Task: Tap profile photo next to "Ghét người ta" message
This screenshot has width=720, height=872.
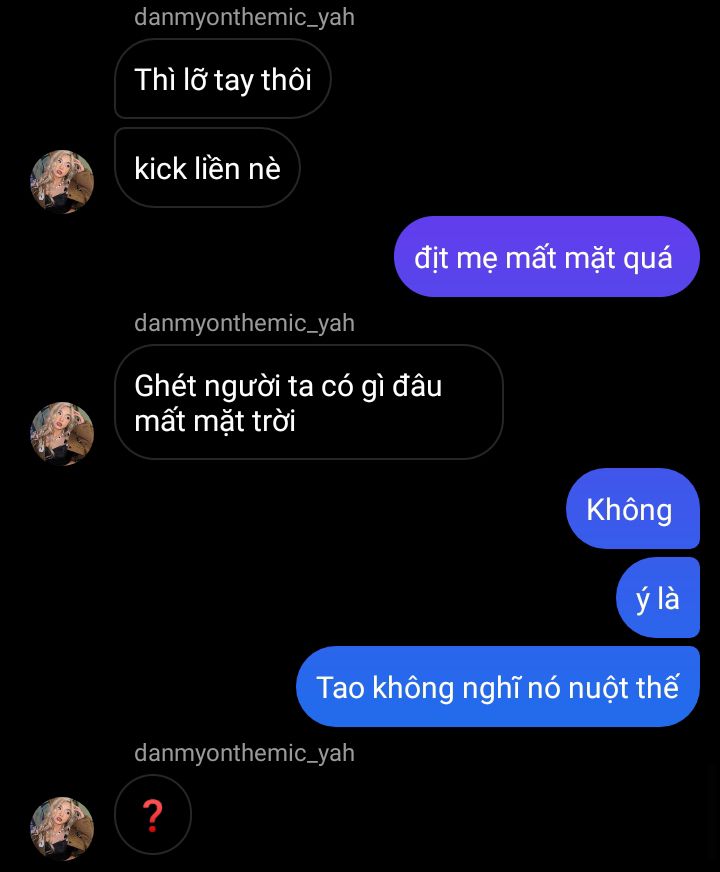Action: [62, 434]
